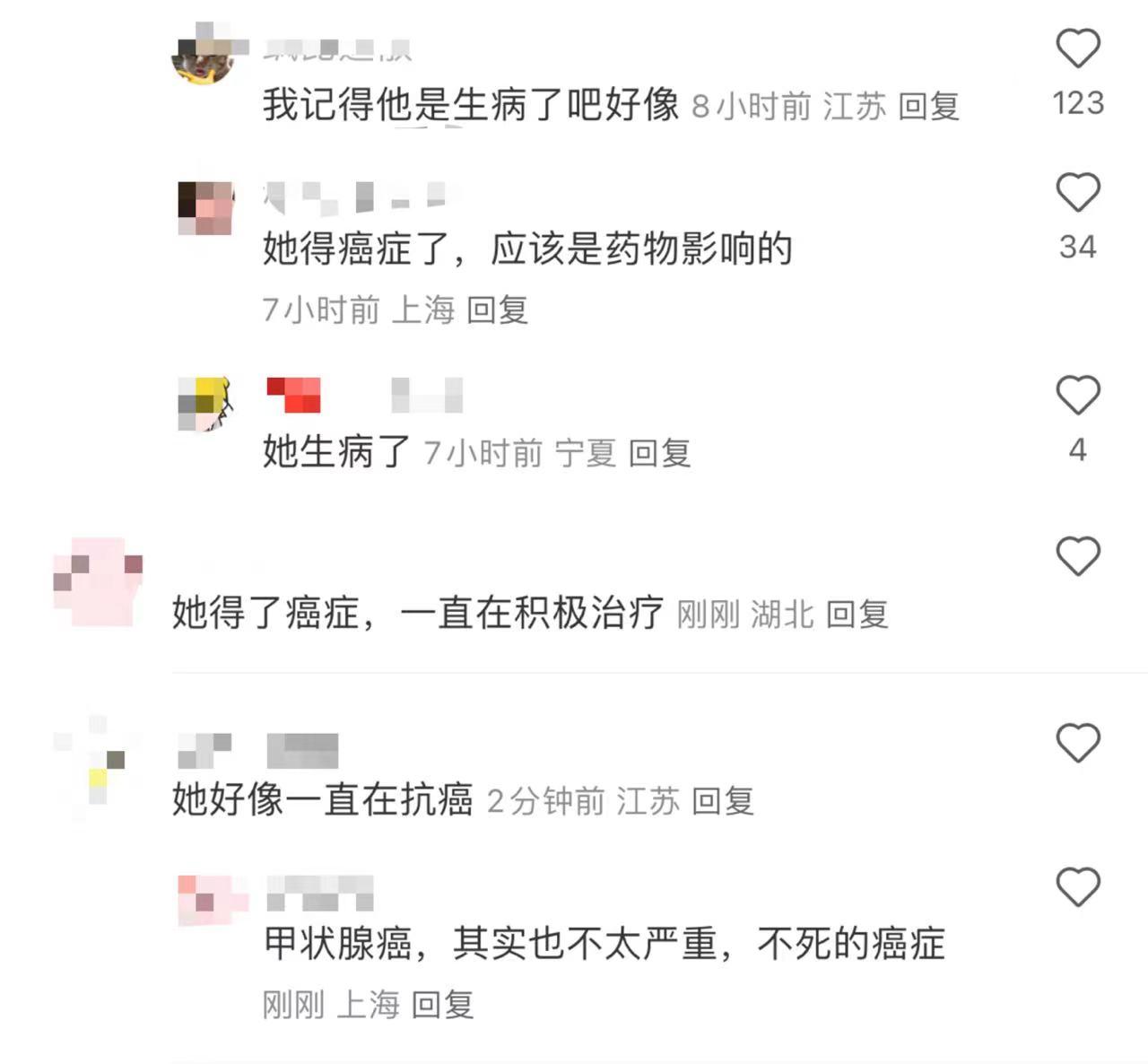
Task: Like the comment 她得了癌症，一直在积极治疗
Action: tap(1077, 556)
